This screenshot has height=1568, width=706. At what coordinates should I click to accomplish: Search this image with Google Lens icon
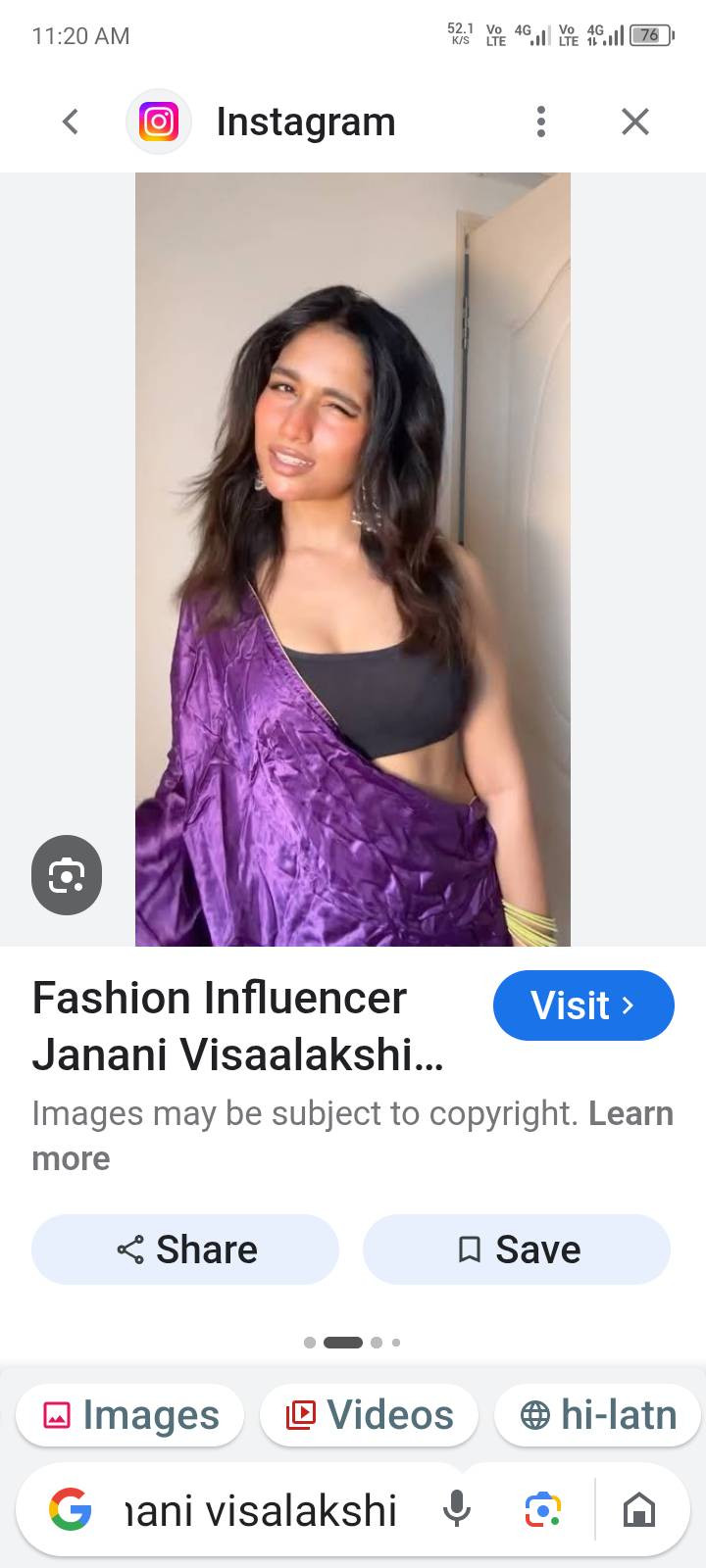pyautogui.click(x=67, y=875)
